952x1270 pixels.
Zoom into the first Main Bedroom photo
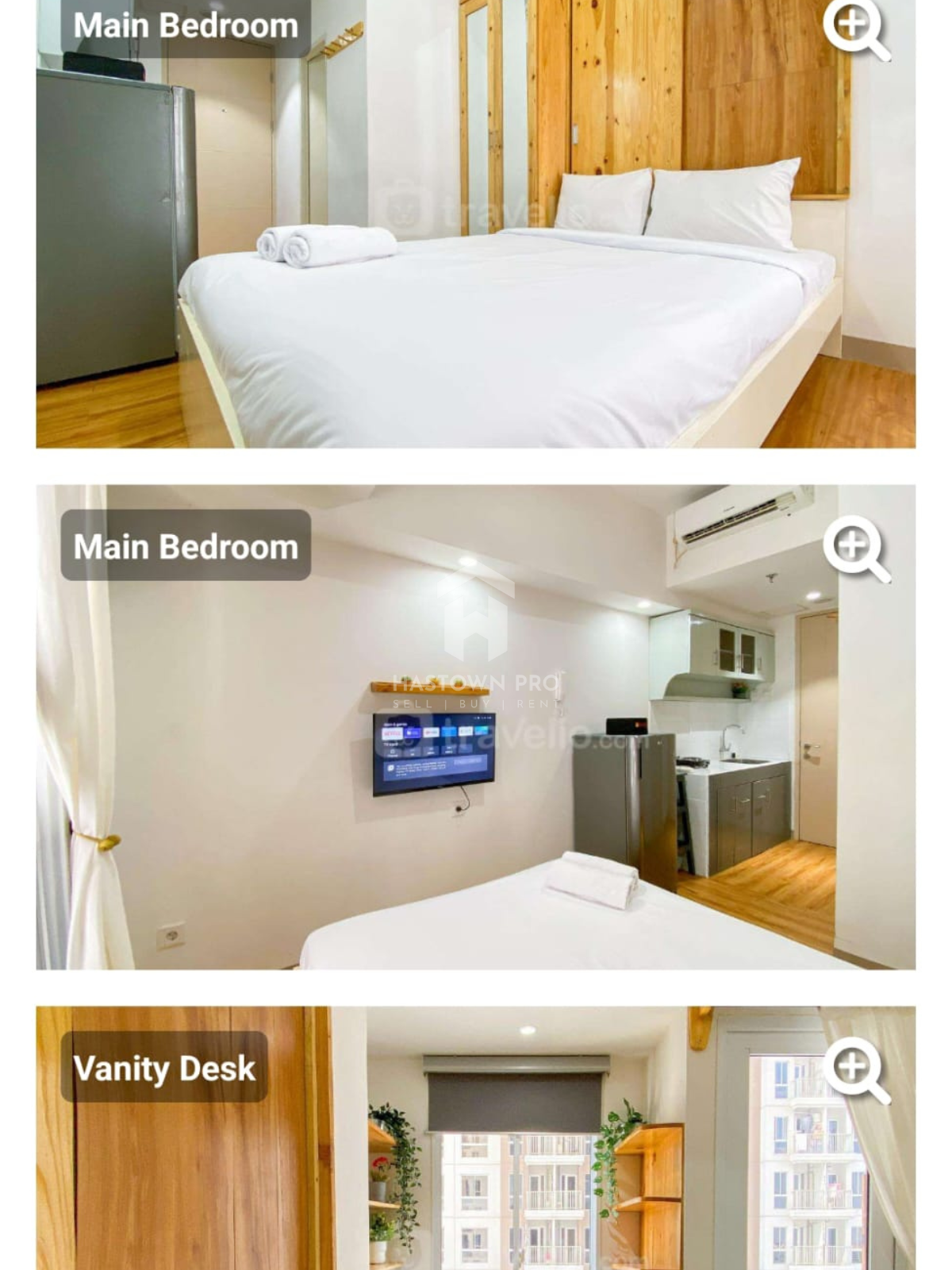click(x=854, y=28)
